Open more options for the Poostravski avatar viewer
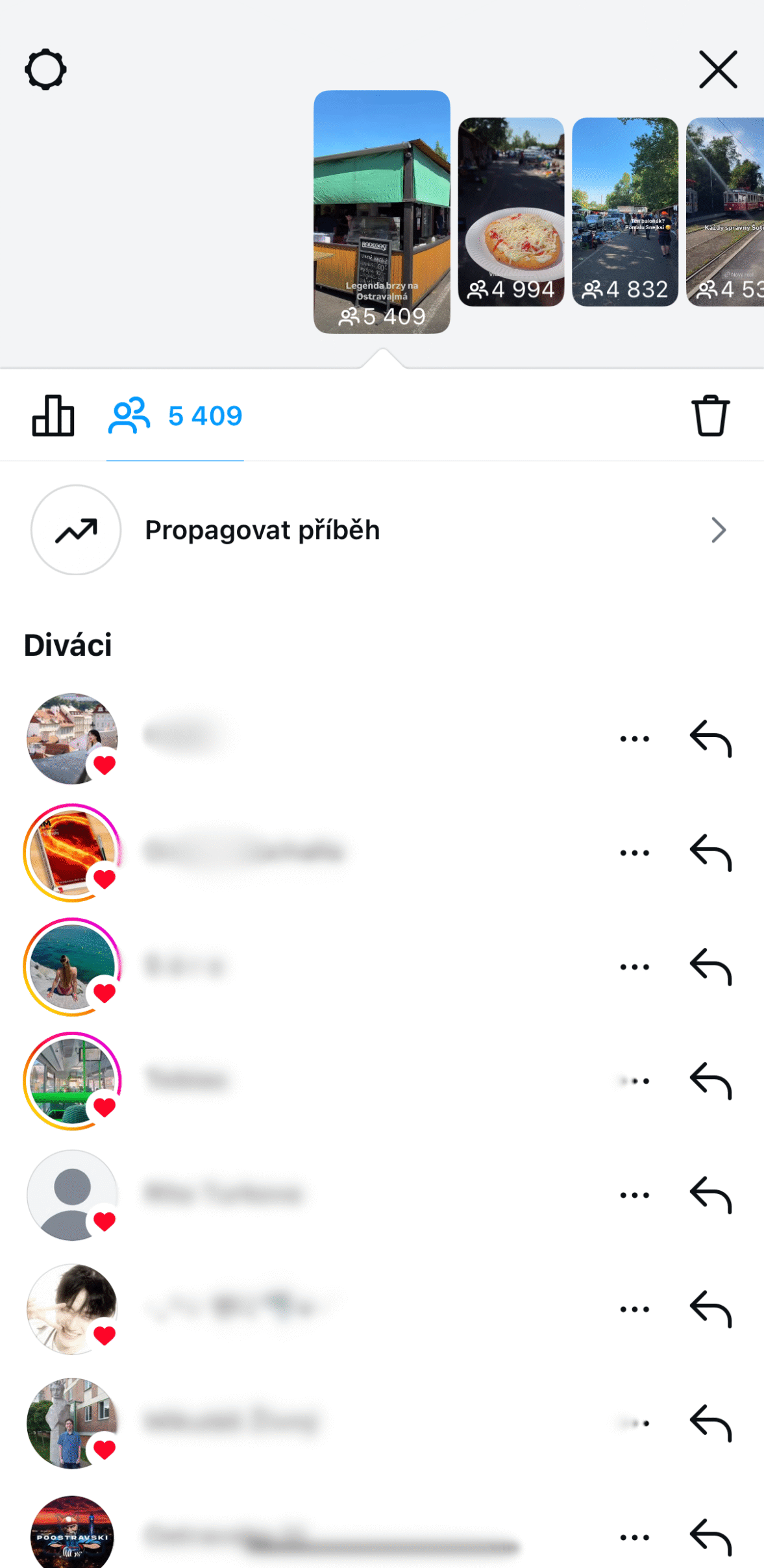764x1568 pixels. [x=634, y=1537]
